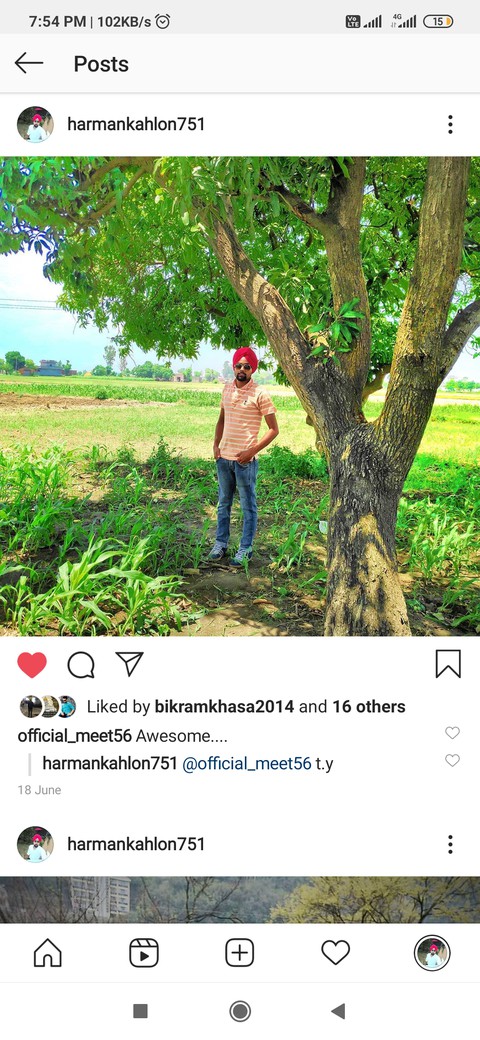
Task: Tap the system back triangle
Action: (x=338, y=1011)
